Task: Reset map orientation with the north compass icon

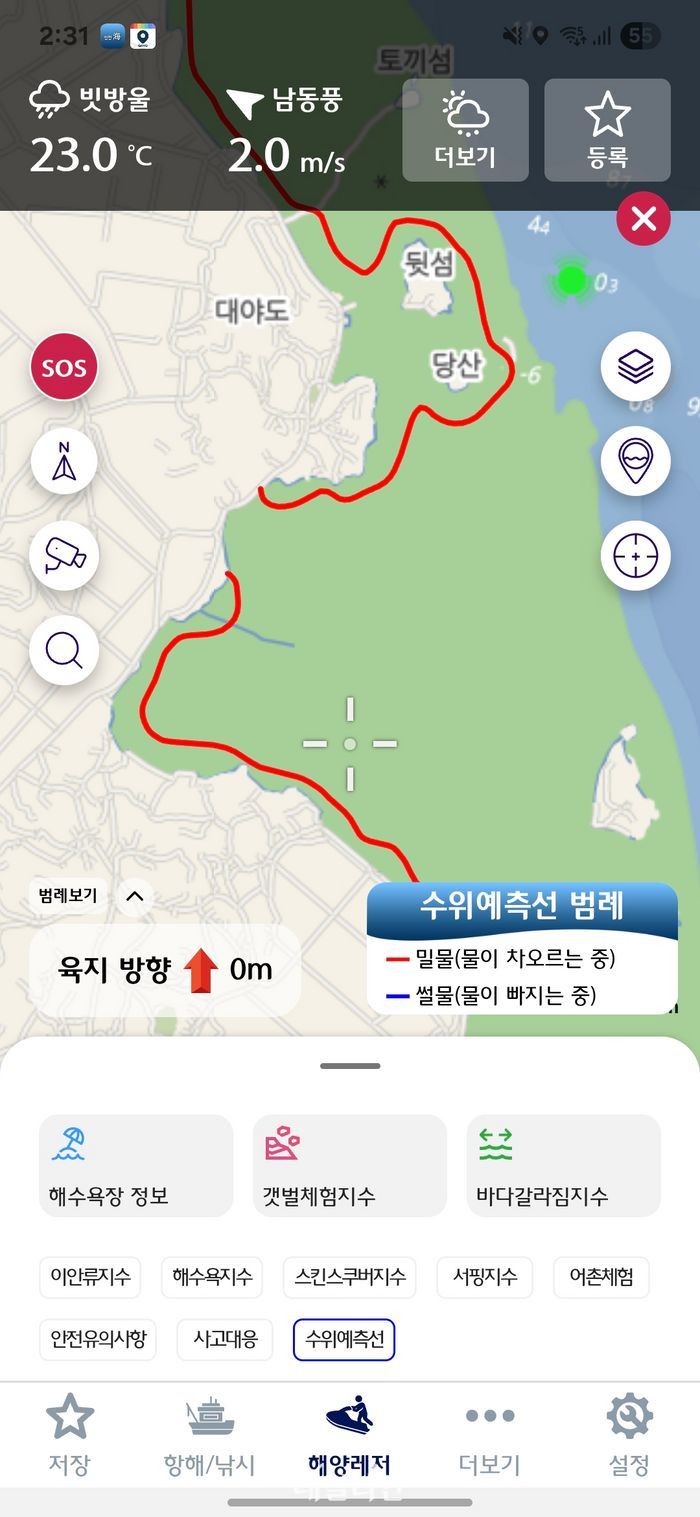Action: [x=64, y=462]
